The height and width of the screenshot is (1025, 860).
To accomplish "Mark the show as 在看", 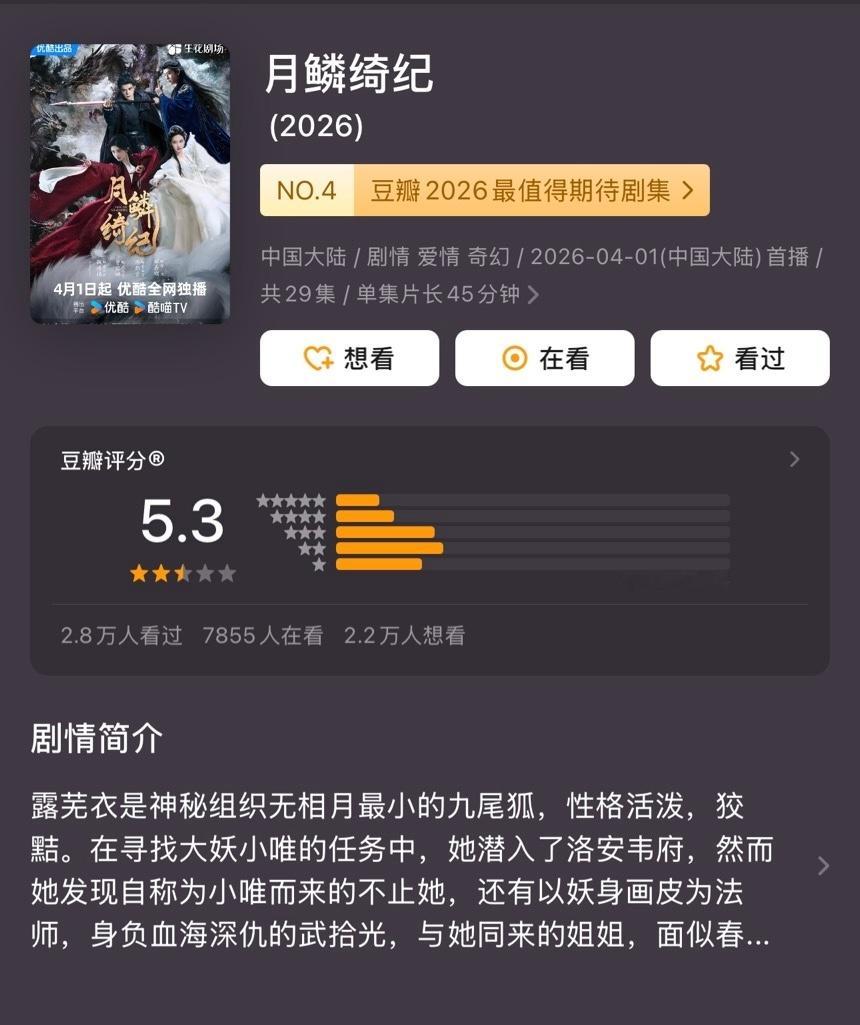I will tap(545, 358).
